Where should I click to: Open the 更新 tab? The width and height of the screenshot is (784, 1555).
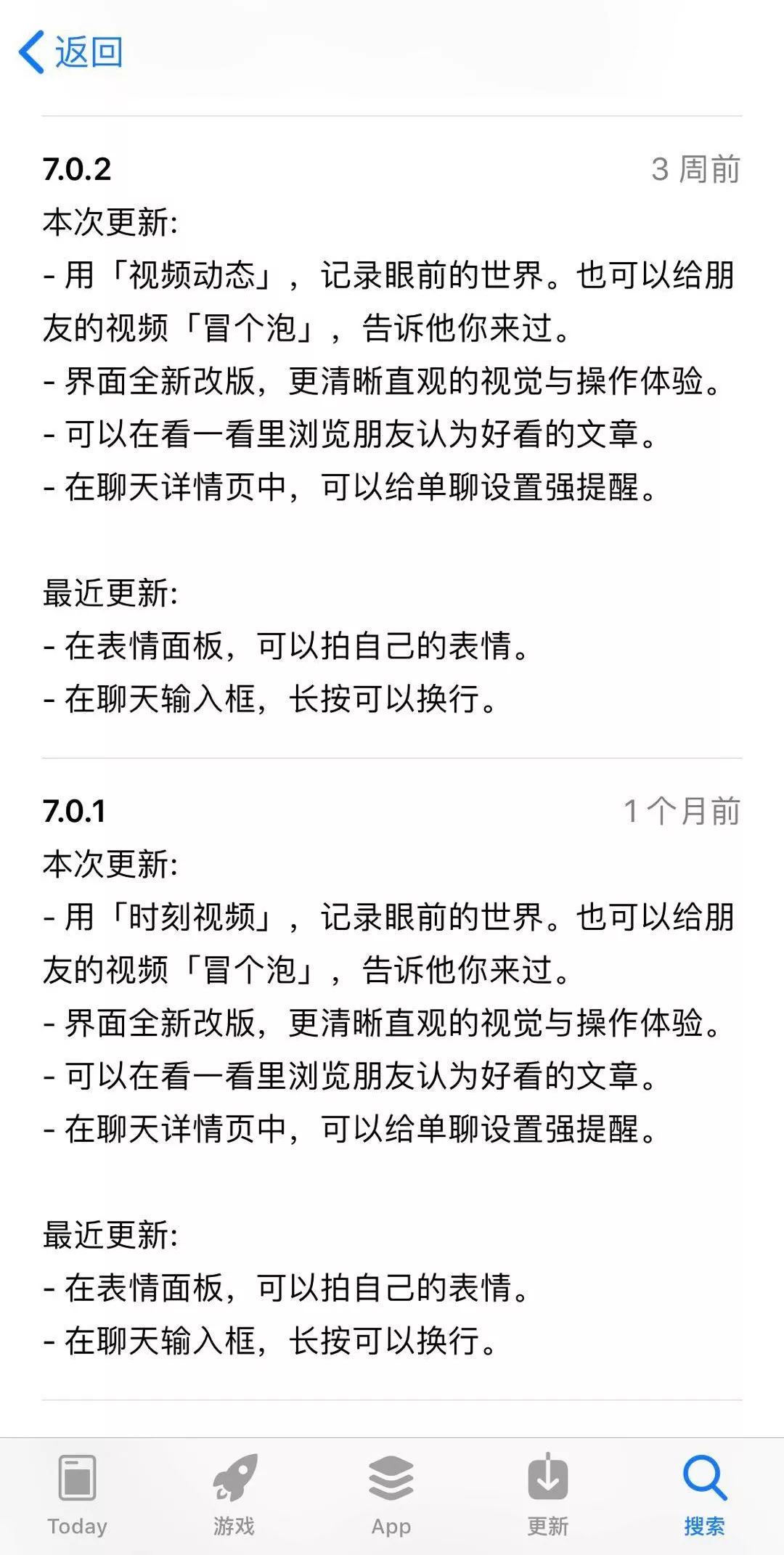pyautogui.click(x=548, y=1503)
